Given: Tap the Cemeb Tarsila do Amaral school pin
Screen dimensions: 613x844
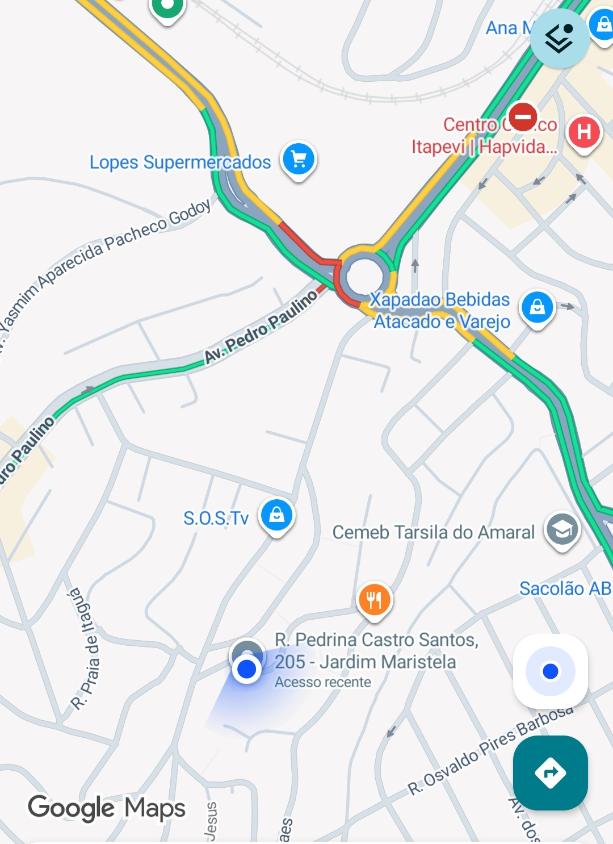Looking at the screenshot, I should [x=562, y=531].
